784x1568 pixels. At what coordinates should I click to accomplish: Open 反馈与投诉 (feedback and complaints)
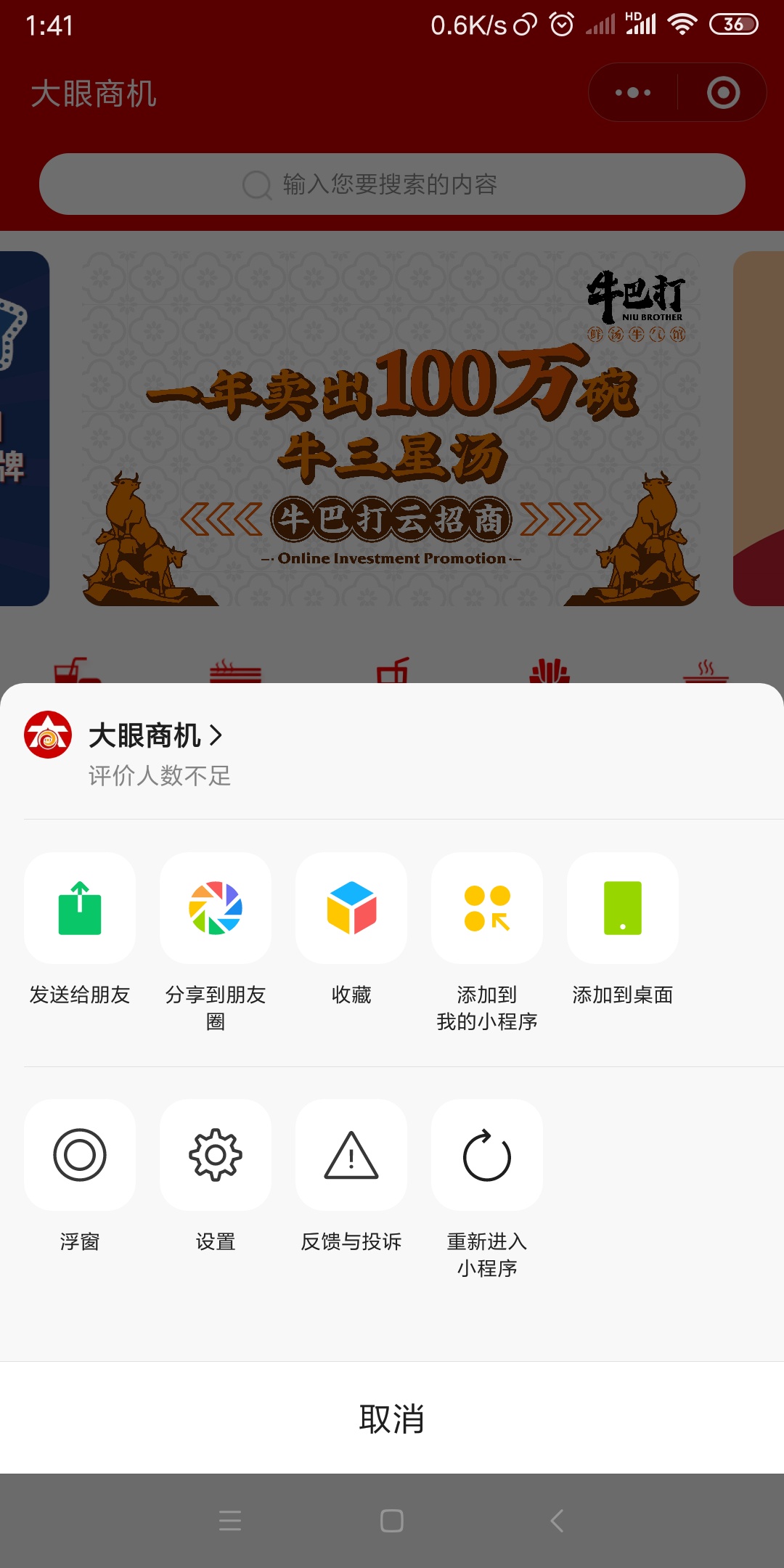(351, 1155)
